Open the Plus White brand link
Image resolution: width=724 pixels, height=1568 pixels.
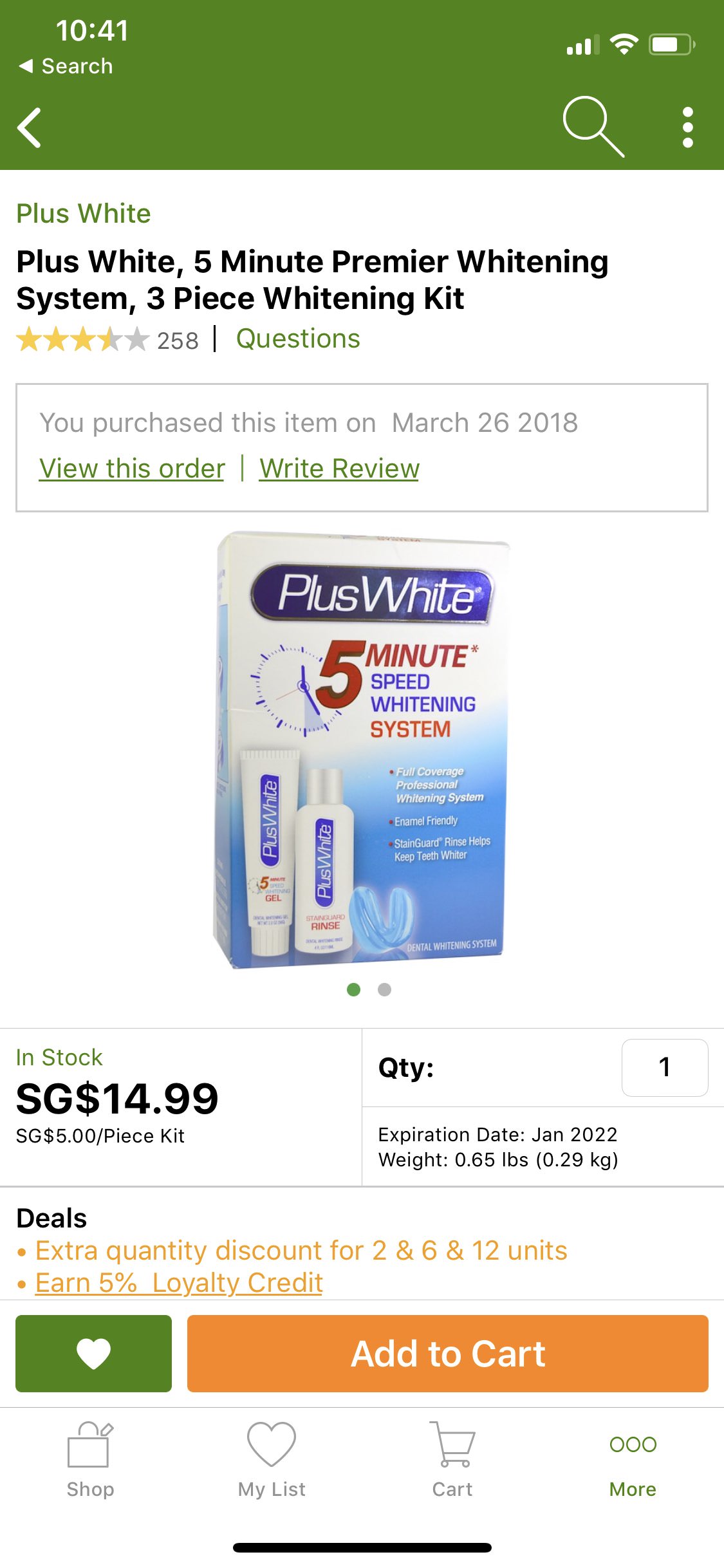83,213
